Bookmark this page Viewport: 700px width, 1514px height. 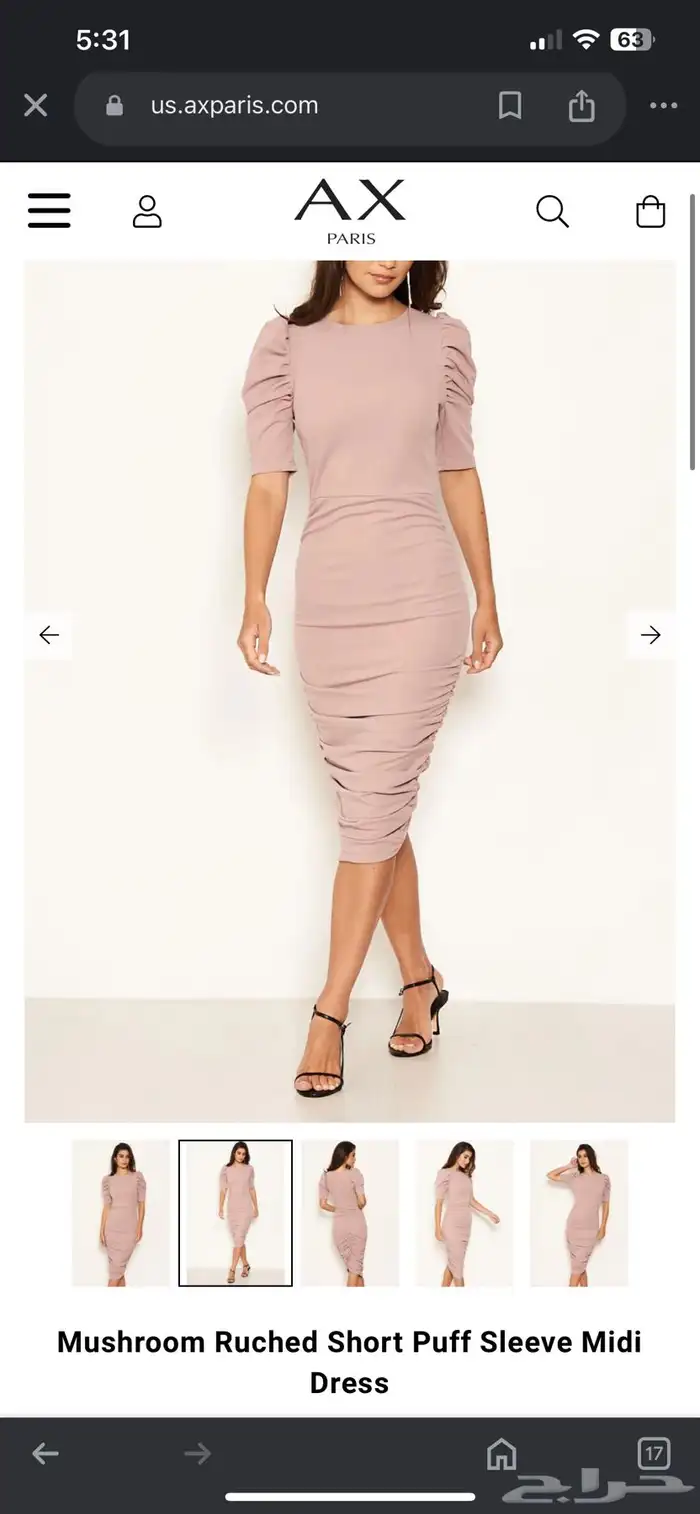pyautogui.click(x=510, y=105)
